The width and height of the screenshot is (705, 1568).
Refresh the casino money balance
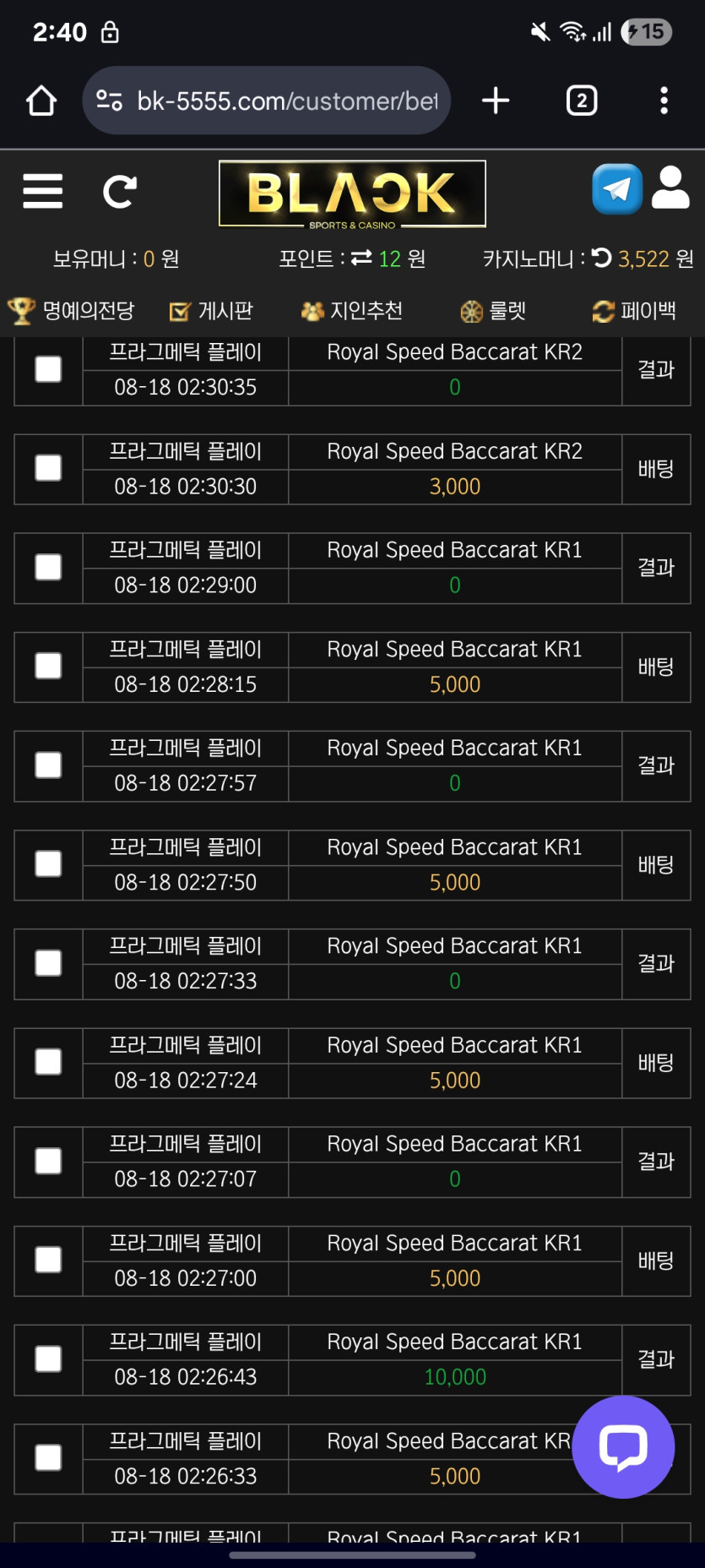[602, 257]
